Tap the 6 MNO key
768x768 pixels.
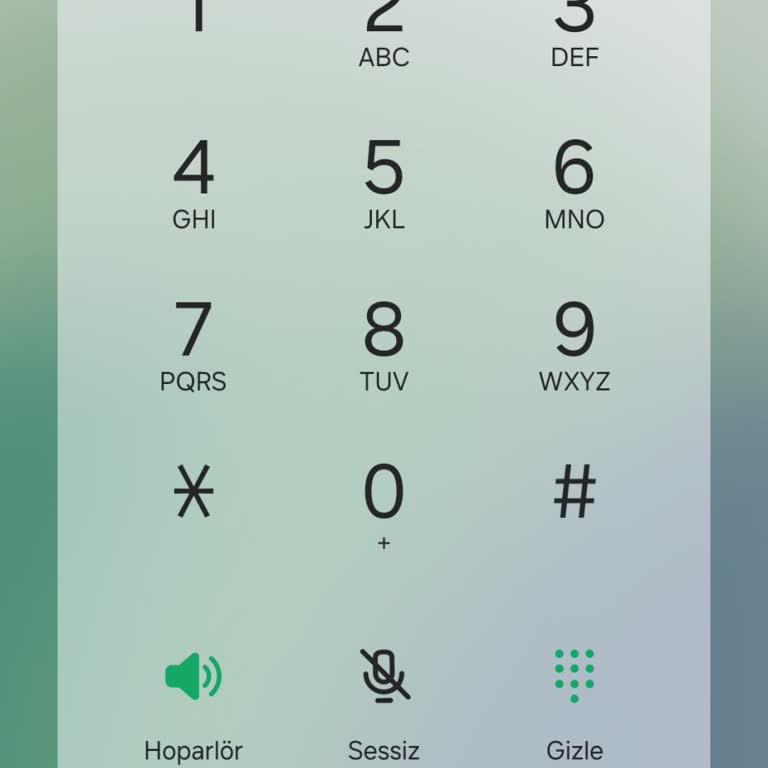(574, 185)
